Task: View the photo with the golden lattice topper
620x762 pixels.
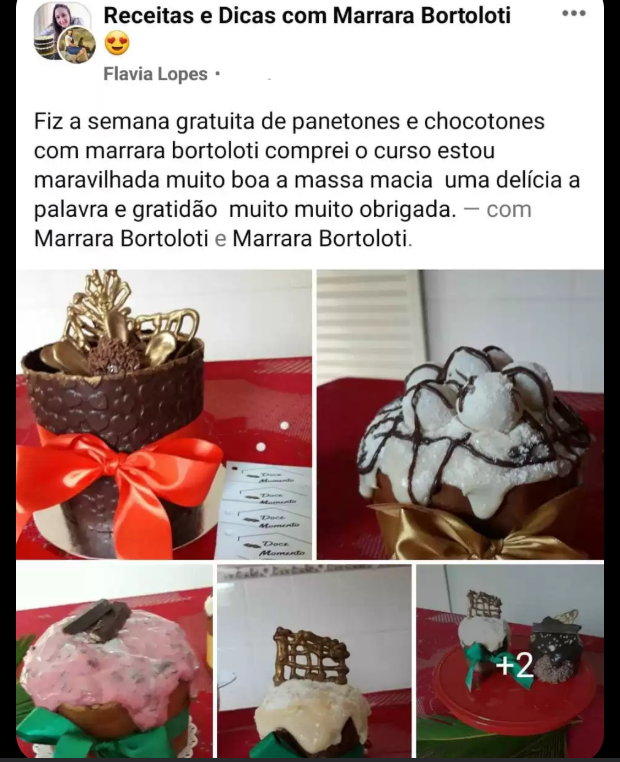Action: coord(314,660)
